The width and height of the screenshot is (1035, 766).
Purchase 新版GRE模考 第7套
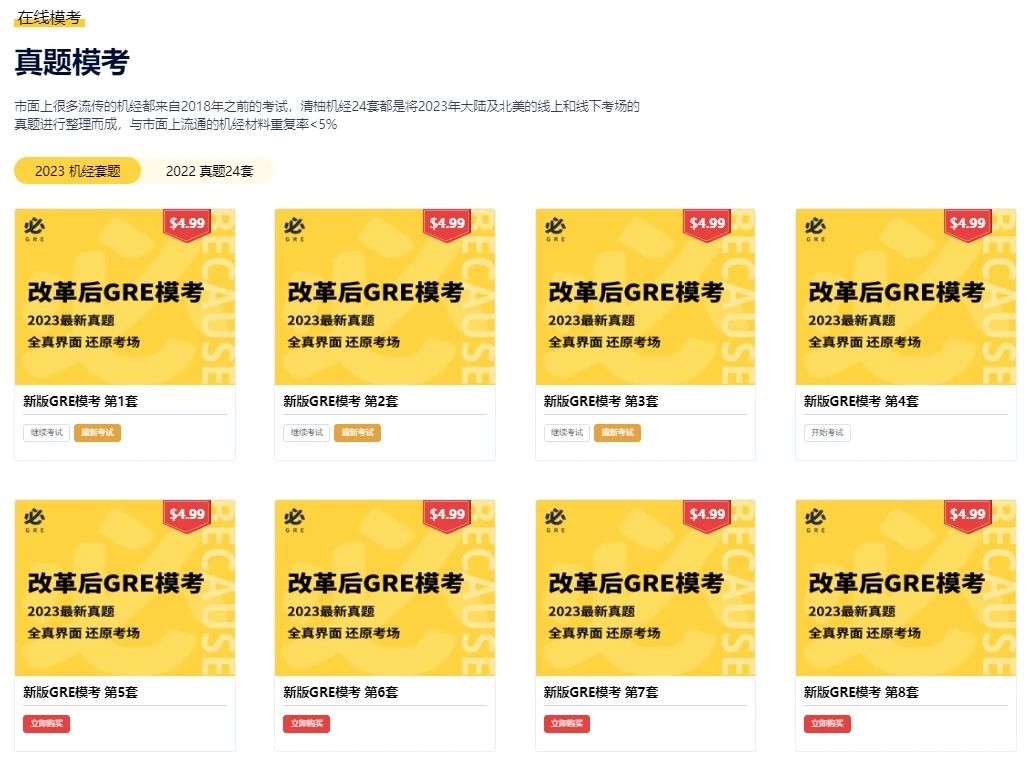pyautogui.click(x=567, y=724)
